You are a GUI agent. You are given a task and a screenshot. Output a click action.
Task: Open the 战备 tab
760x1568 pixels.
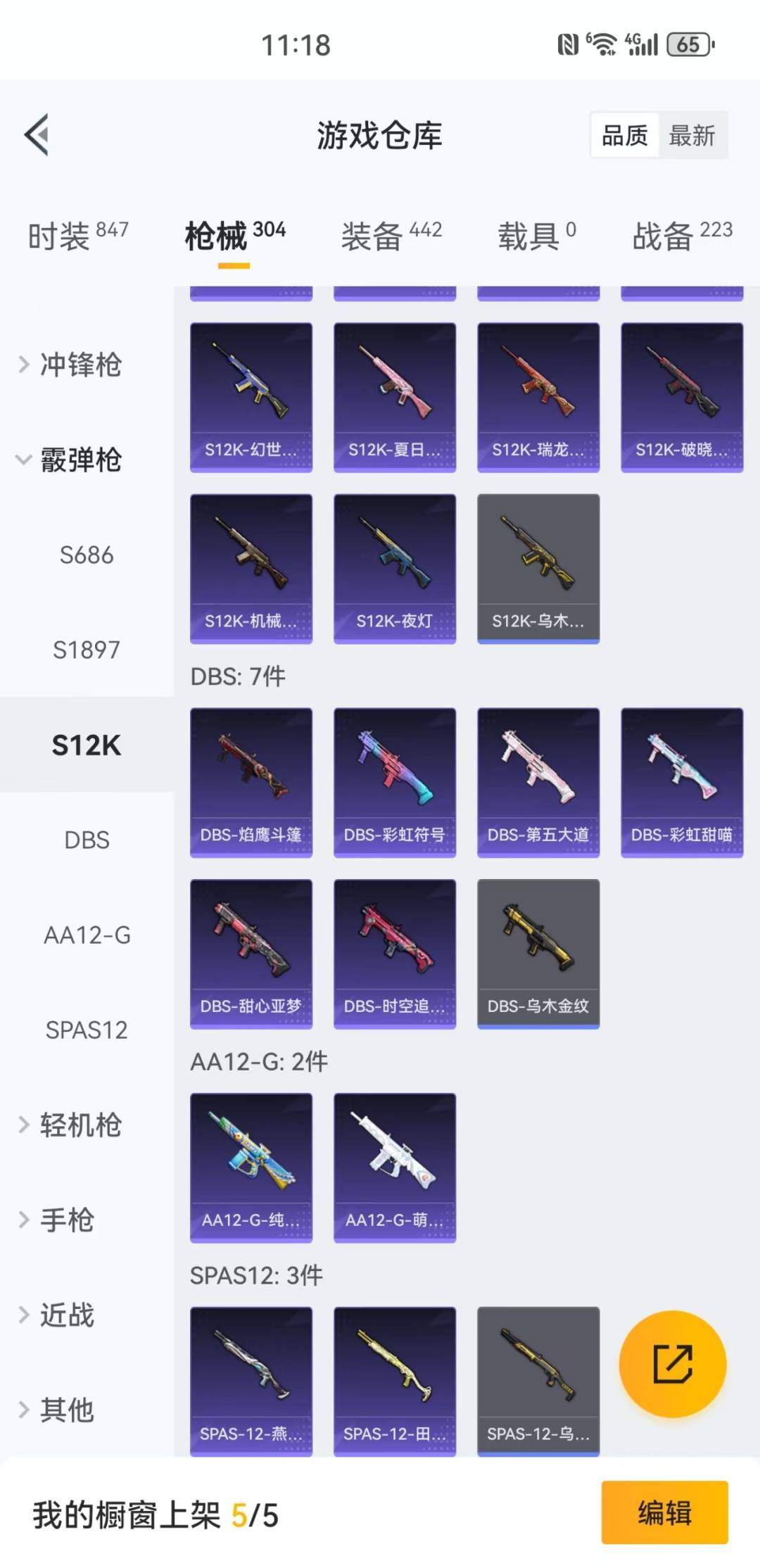click(681, 236)
